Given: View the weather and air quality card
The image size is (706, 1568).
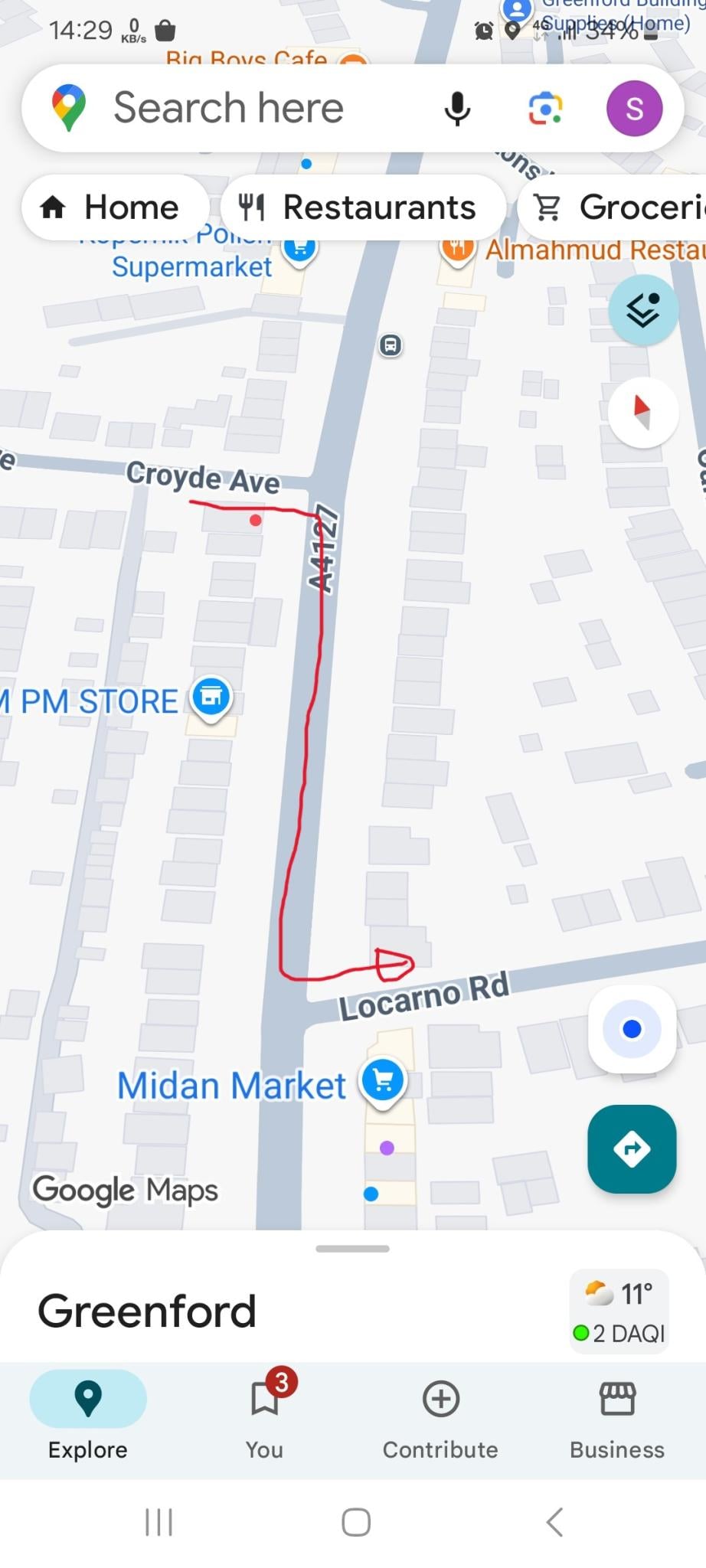Looking at the screenshot, I should [619, 1312].
